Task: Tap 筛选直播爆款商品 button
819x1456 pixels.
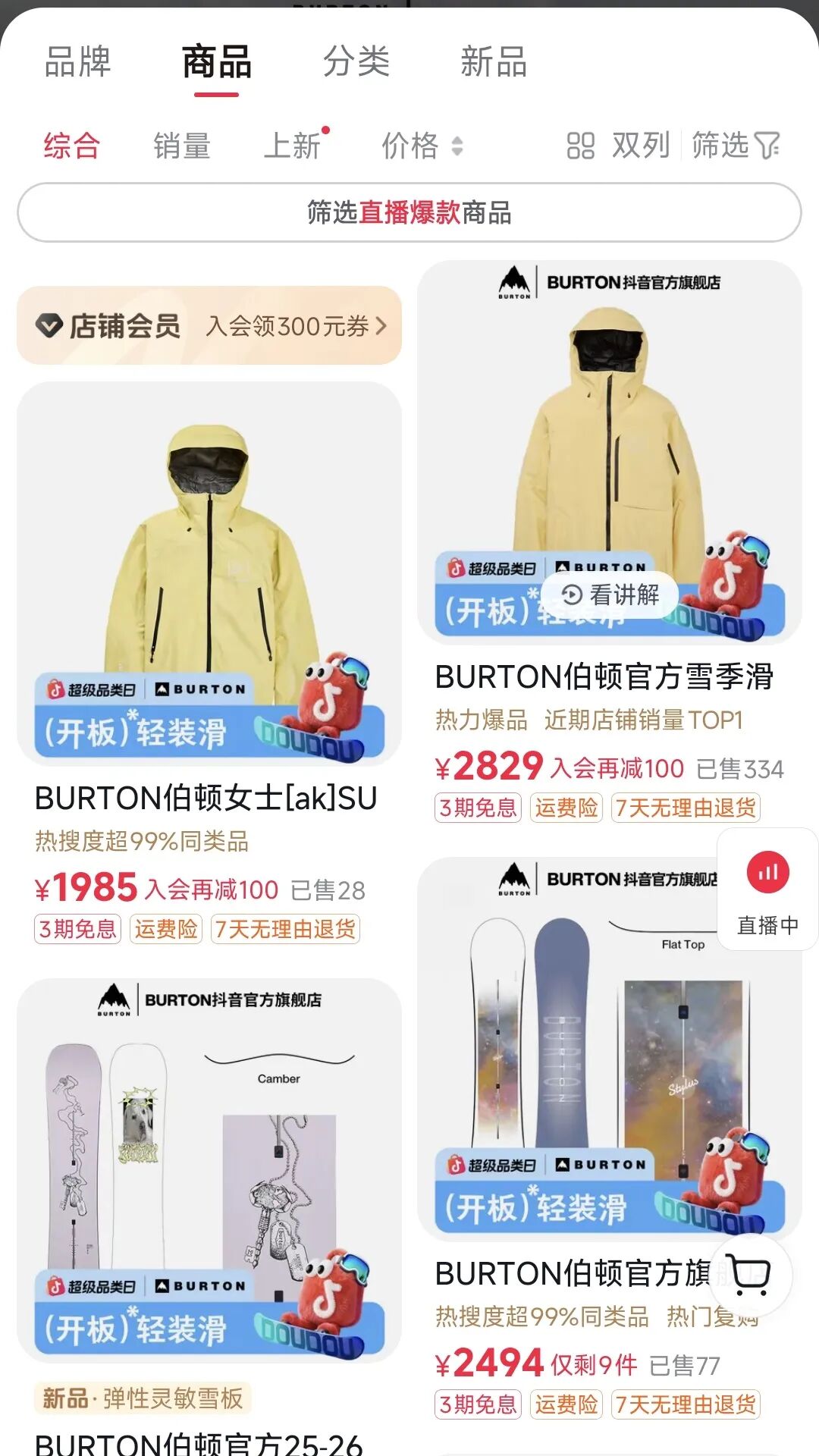Action: [409, 212]
